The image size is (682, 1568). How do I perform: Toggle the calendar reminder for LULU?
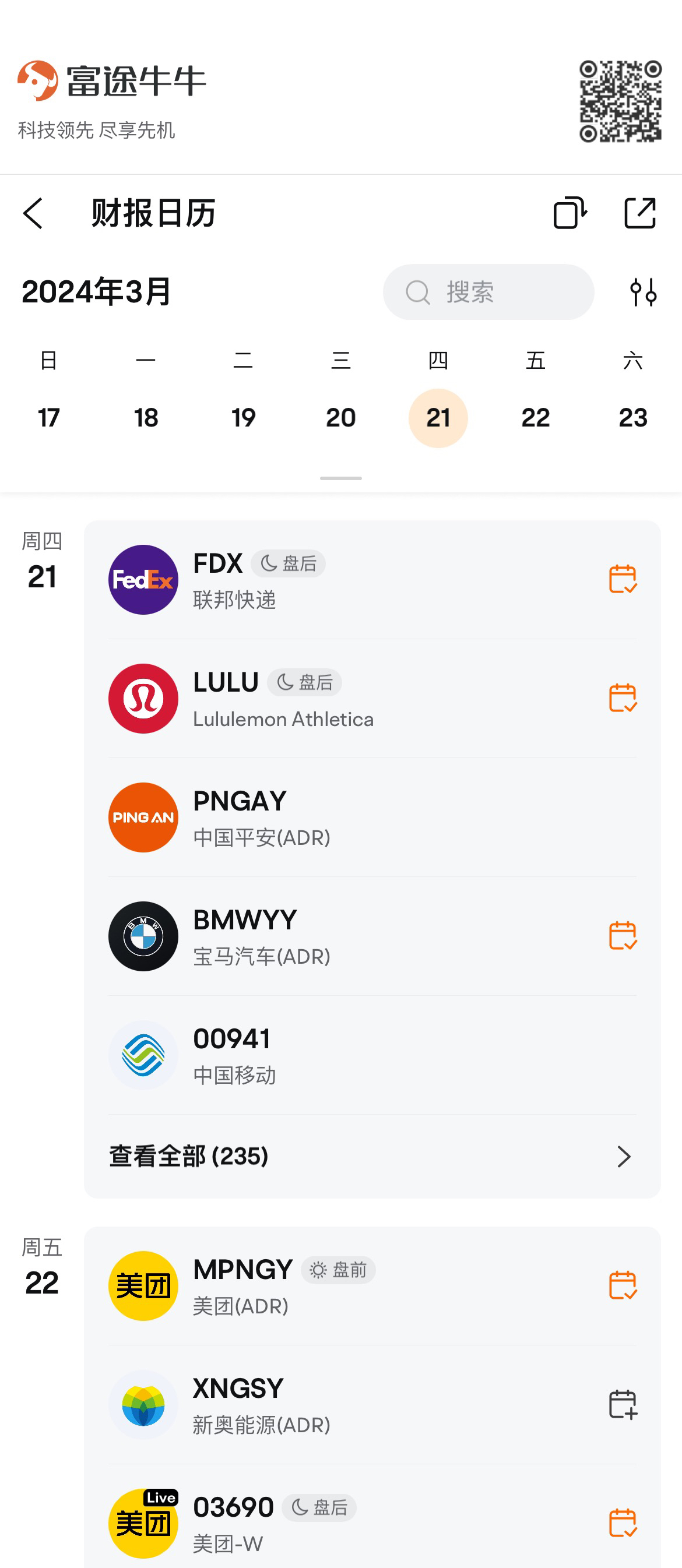coord(623,698)
